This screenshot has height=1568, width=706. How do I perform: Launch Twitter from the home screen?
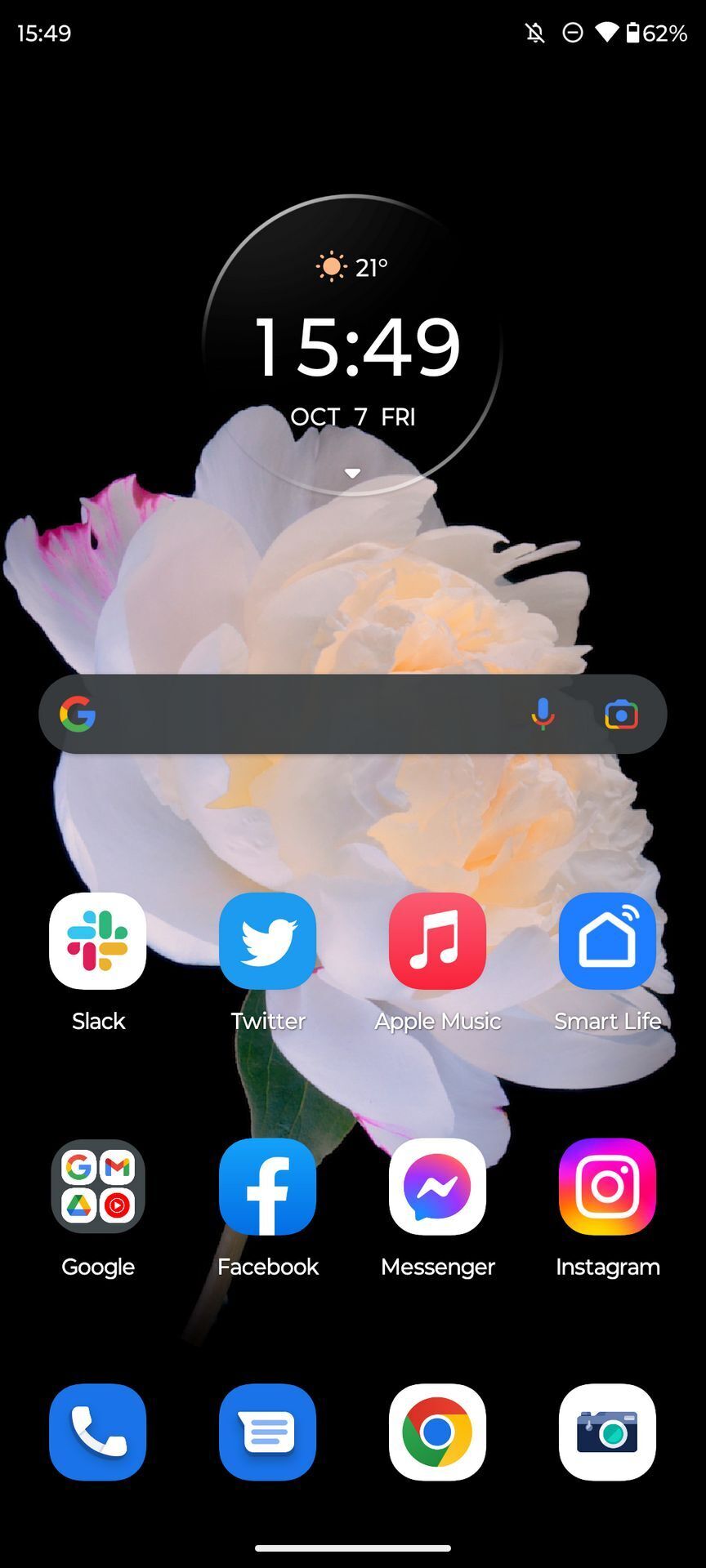[268, 941]
